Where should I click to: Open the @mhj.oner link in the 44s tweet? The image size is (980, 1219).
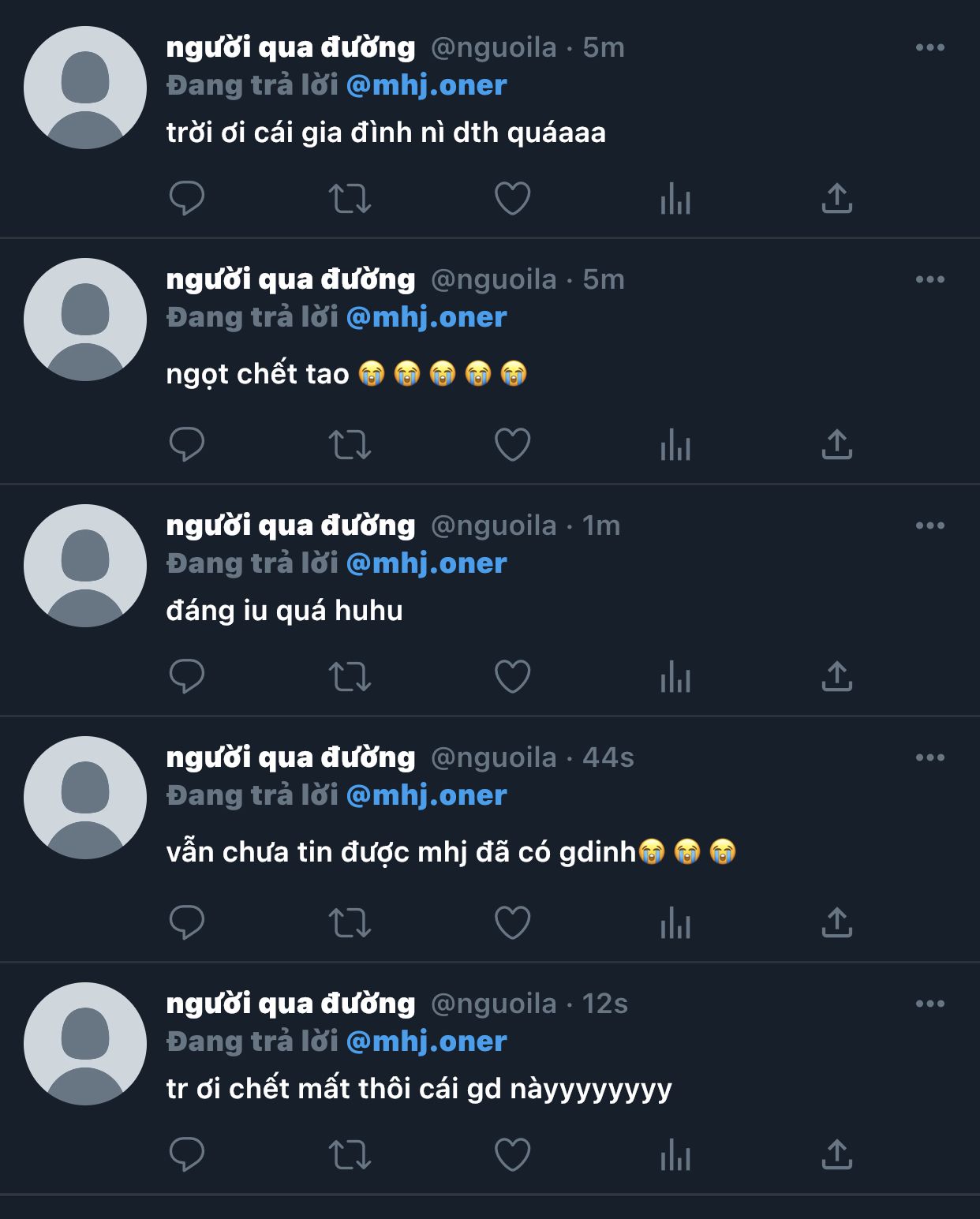(x=426, y=795)
